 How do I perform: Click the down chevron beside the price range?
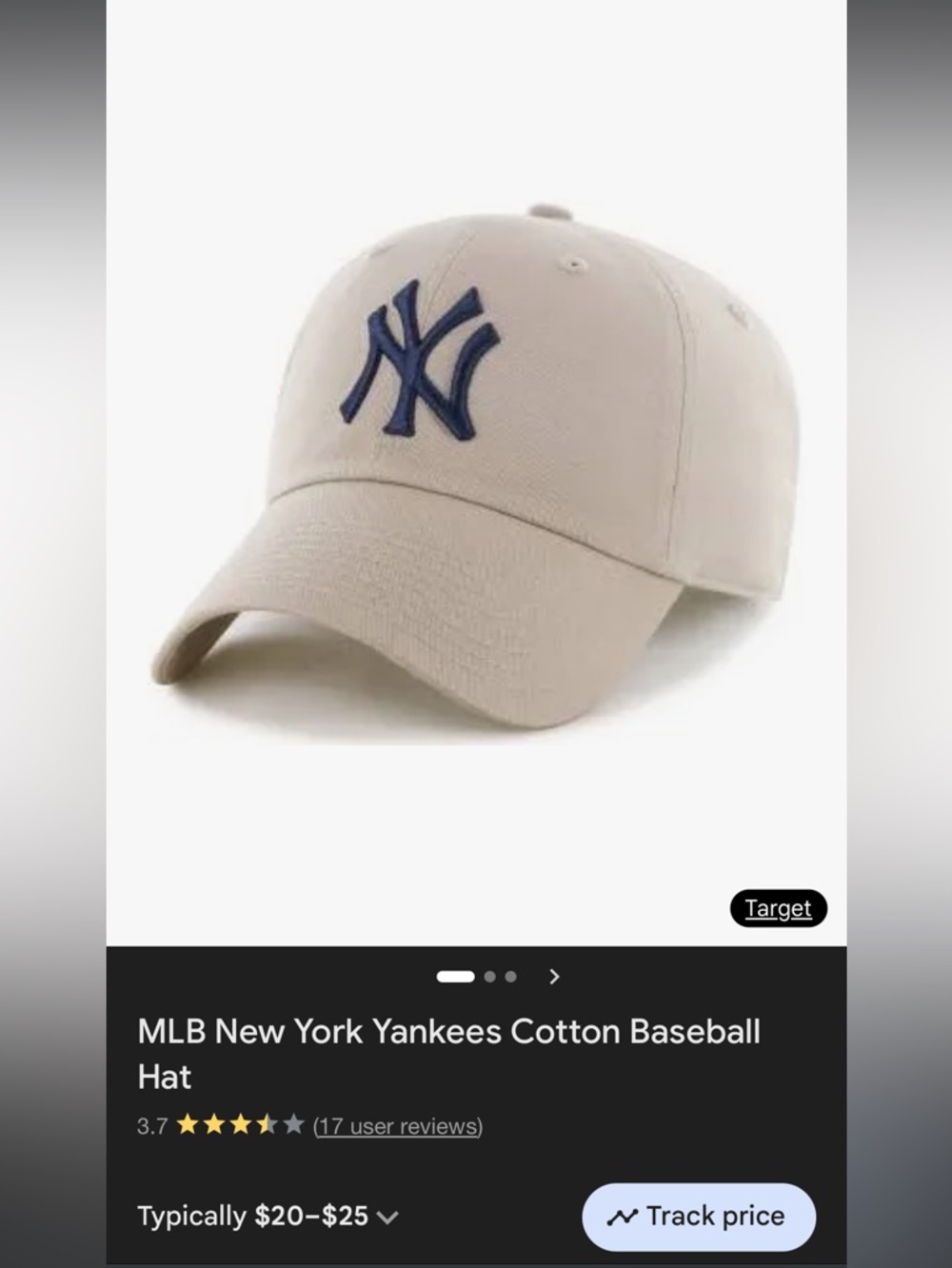(387, 1216)
